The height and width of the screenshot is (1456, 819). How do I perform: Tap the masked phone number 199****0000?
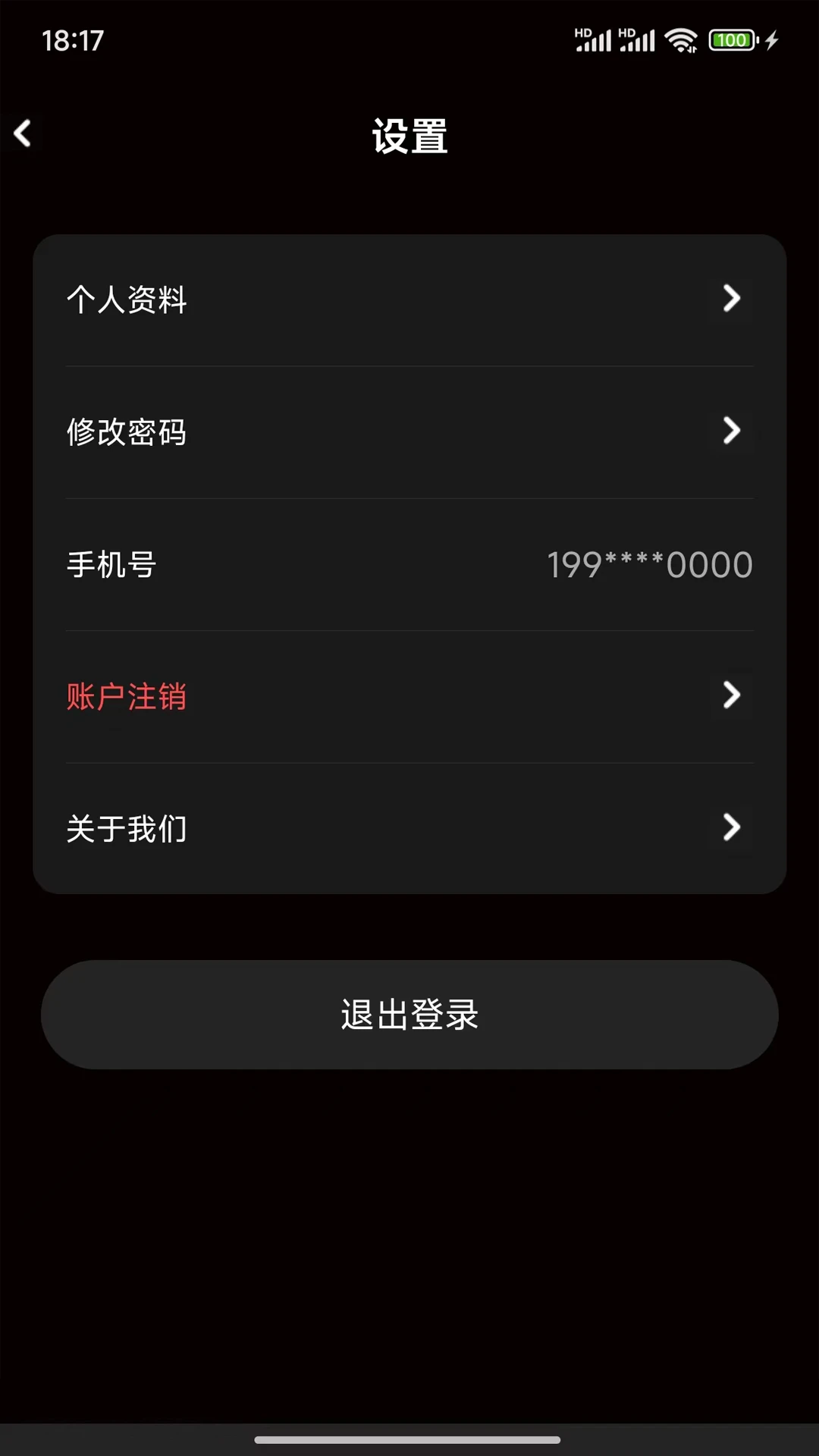(x=649, y=564)
